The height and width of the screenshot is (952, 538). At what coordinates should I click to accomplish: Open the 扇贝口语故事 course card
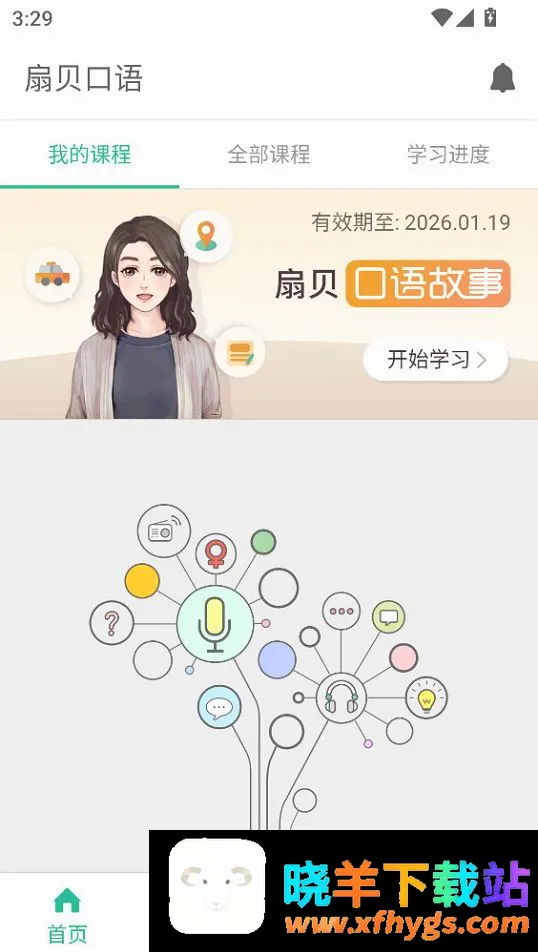click(x=269, y=304)
